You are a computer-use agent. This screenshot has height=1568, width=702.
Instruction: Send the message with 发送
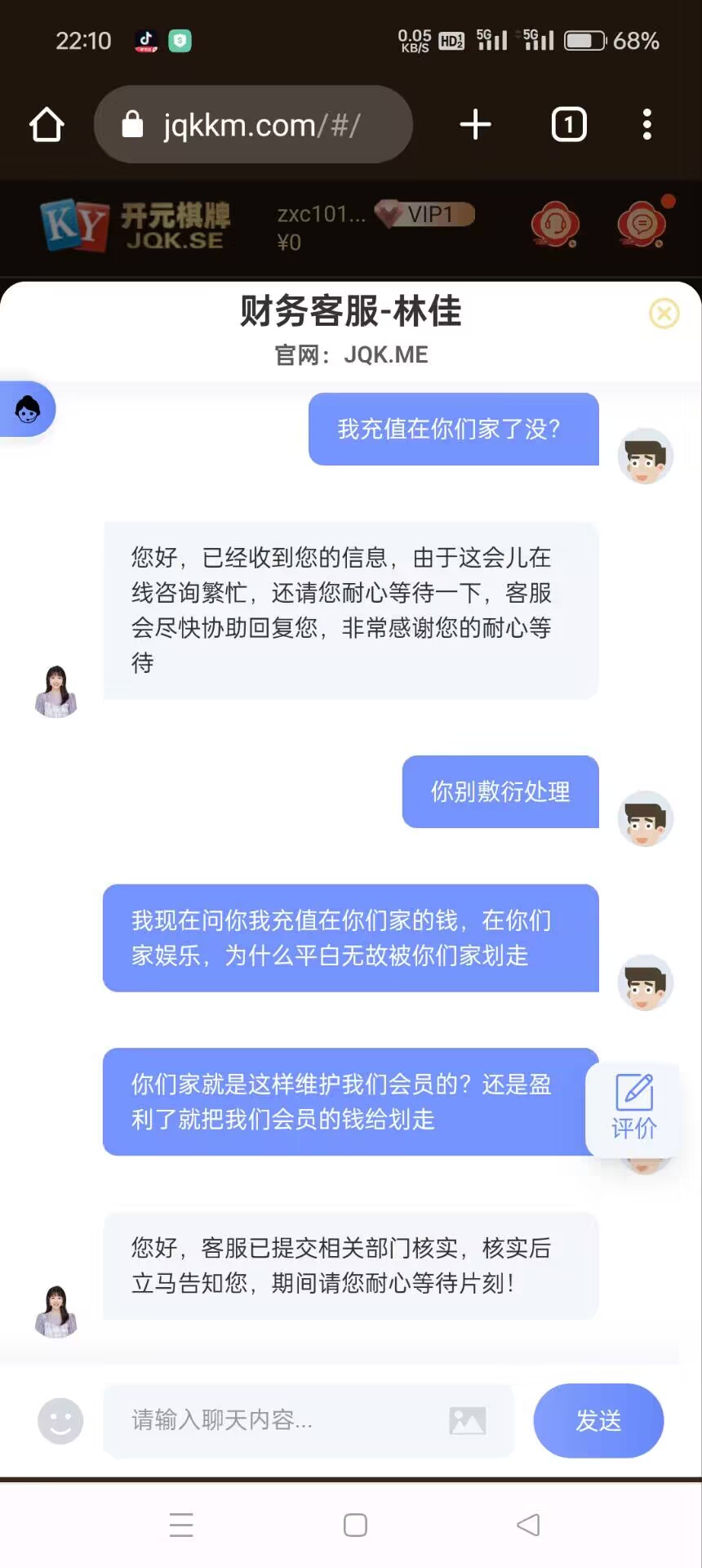[x=598, y=1421]
